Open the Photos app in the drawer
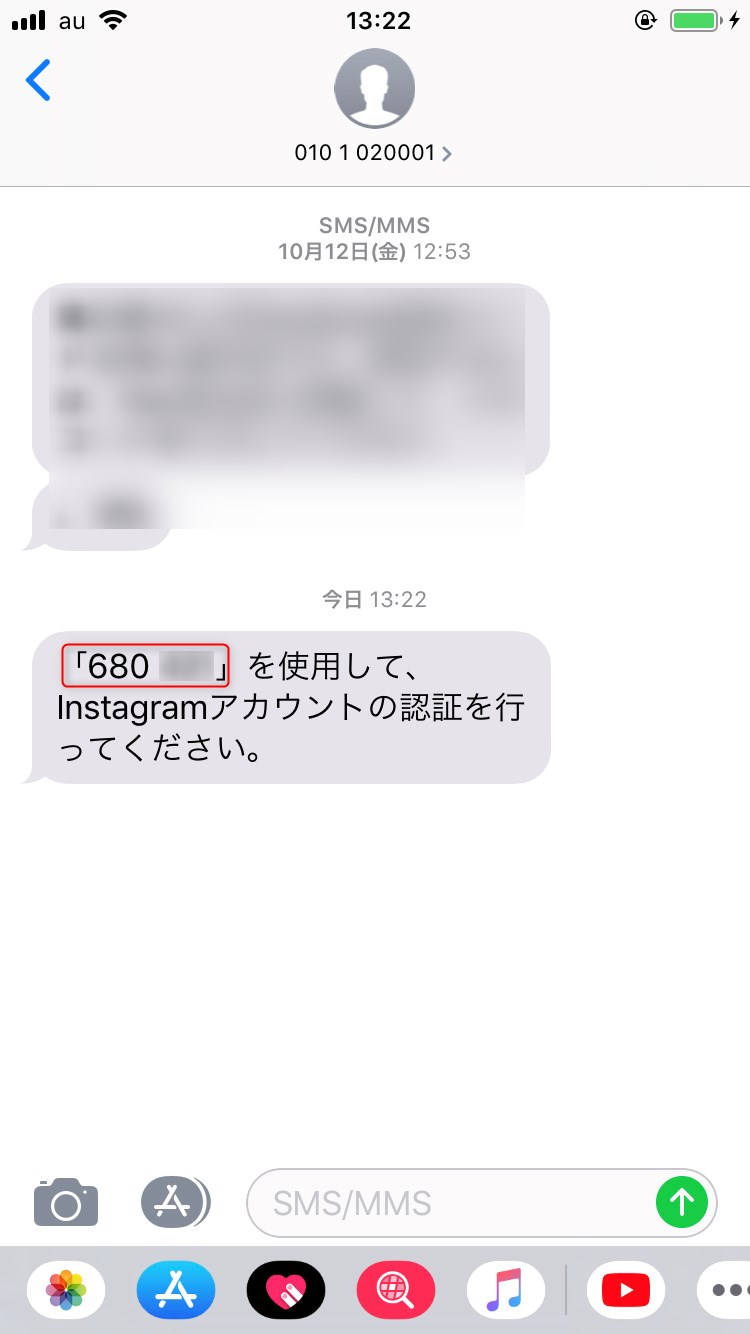Image resolution: width=750 pixels, height=1334 pixels. point(66,1290)
